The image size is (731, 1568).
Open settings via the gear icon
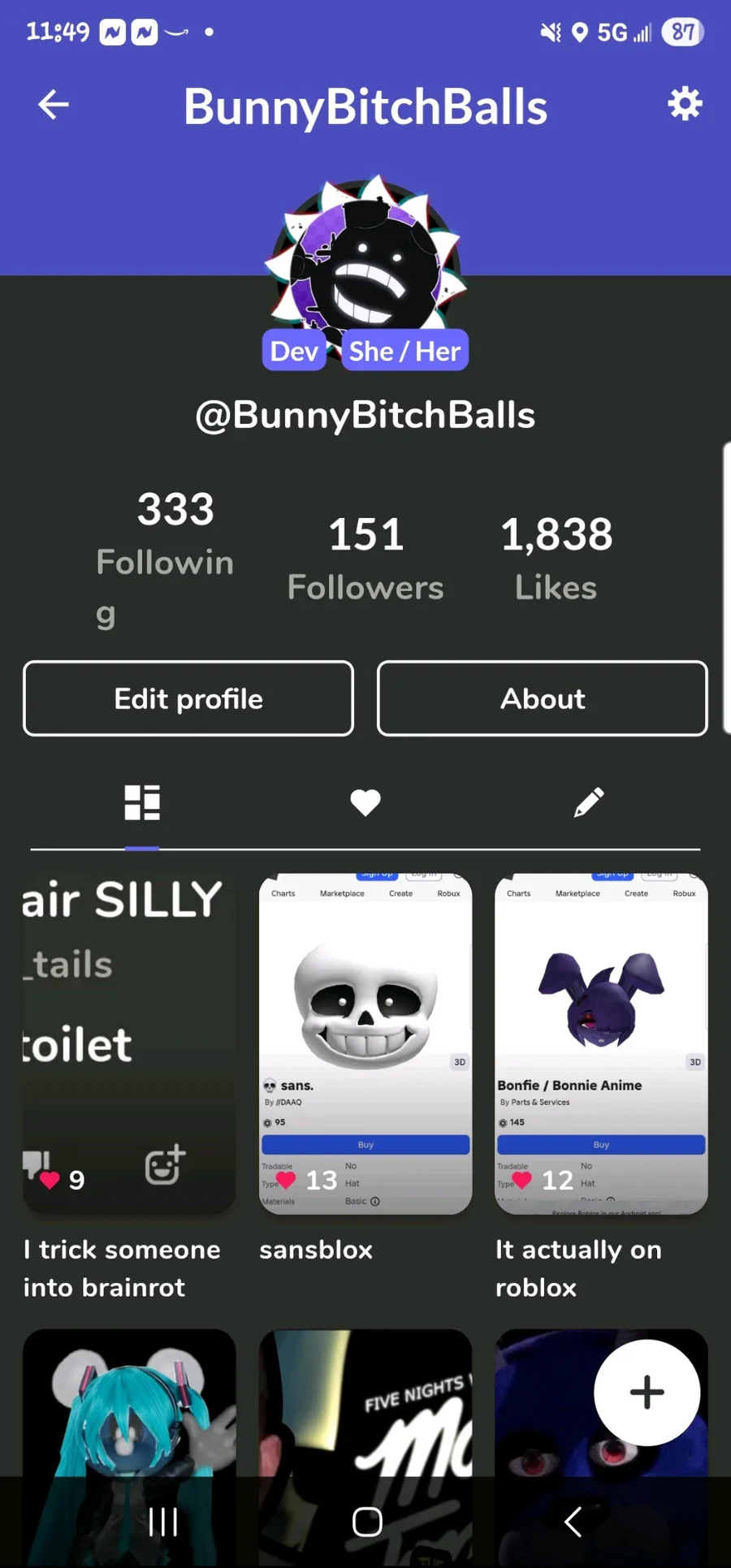[685, 105]
